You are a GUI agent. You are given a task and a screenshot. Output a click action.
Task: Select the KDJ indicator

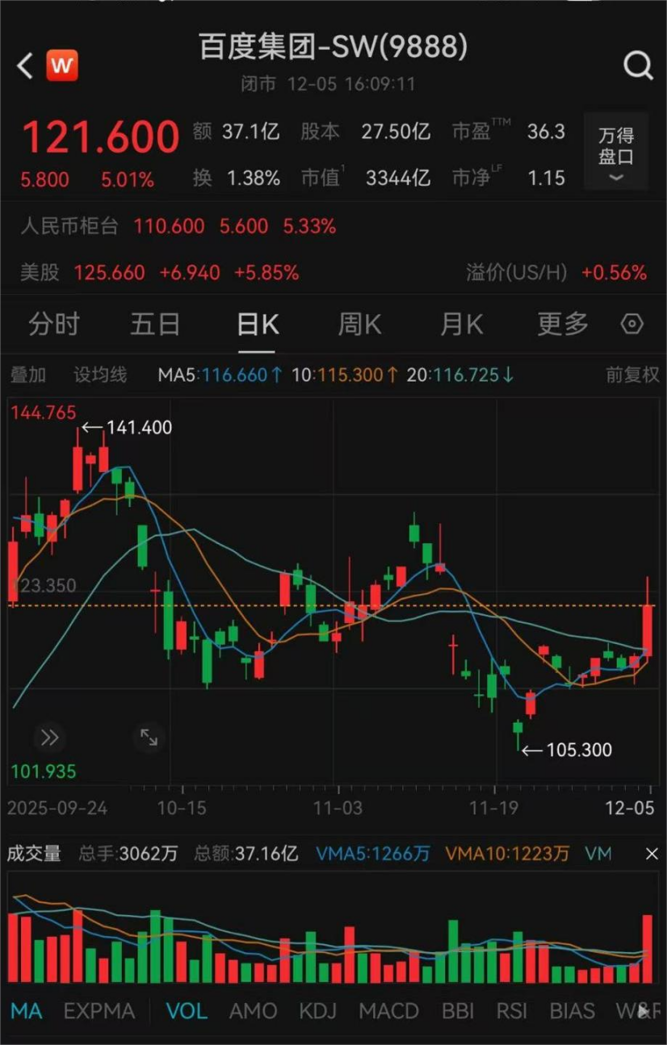(x=318, y=1011)
